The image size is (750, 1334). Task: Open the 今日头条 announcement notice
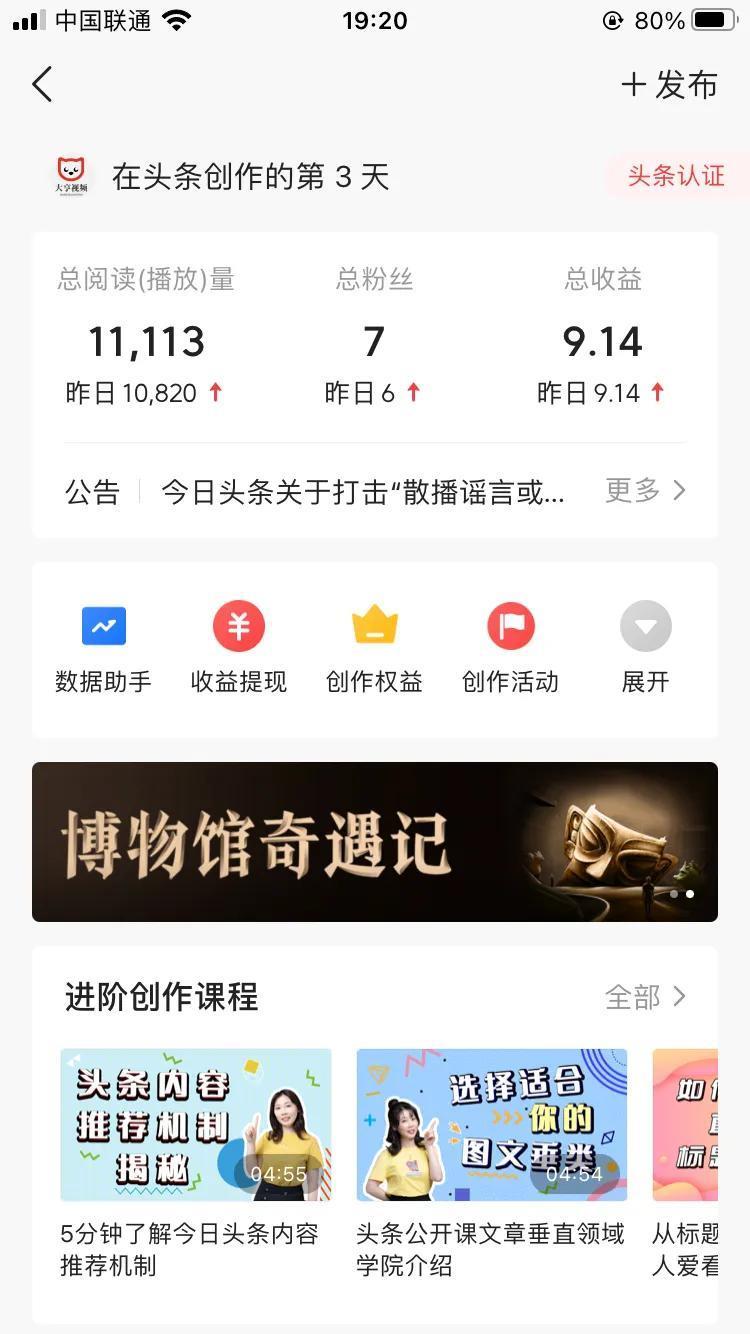pyautogui.click(x=362, y=491)
